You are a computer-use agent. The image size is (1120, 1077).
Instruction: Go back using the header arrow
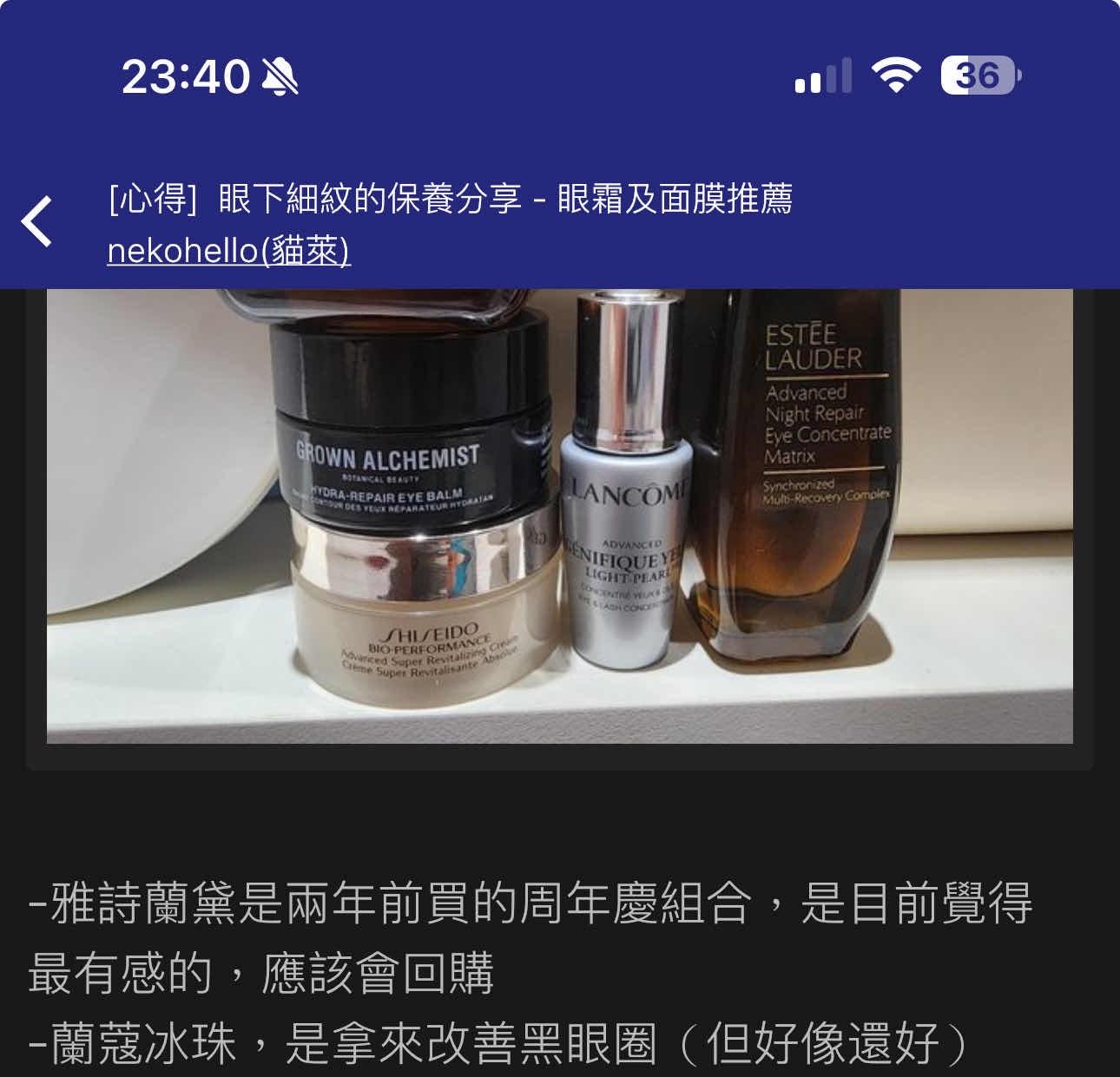click(x=37, y=221)
